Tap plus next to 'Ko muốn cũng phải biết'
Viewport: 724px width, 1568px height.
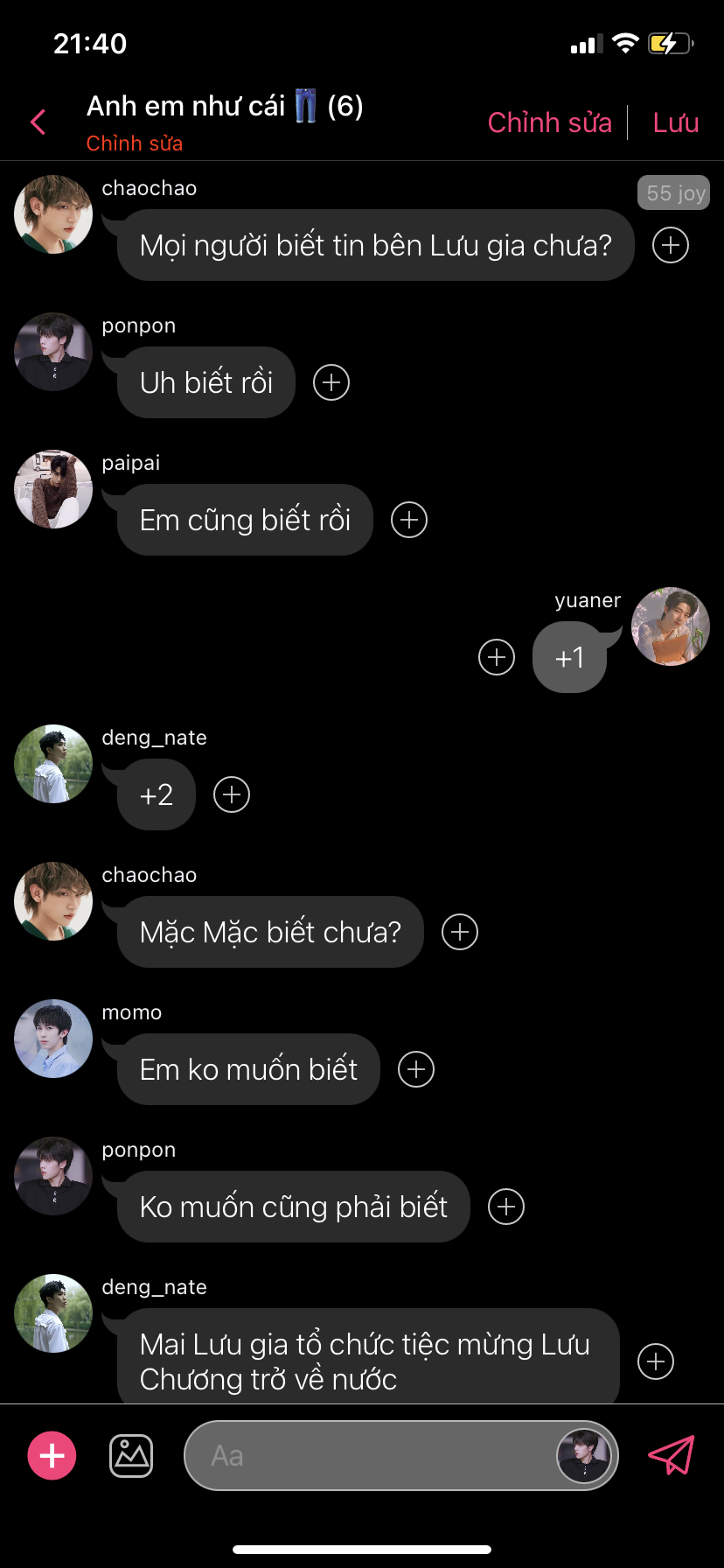tap(506, 1207)
